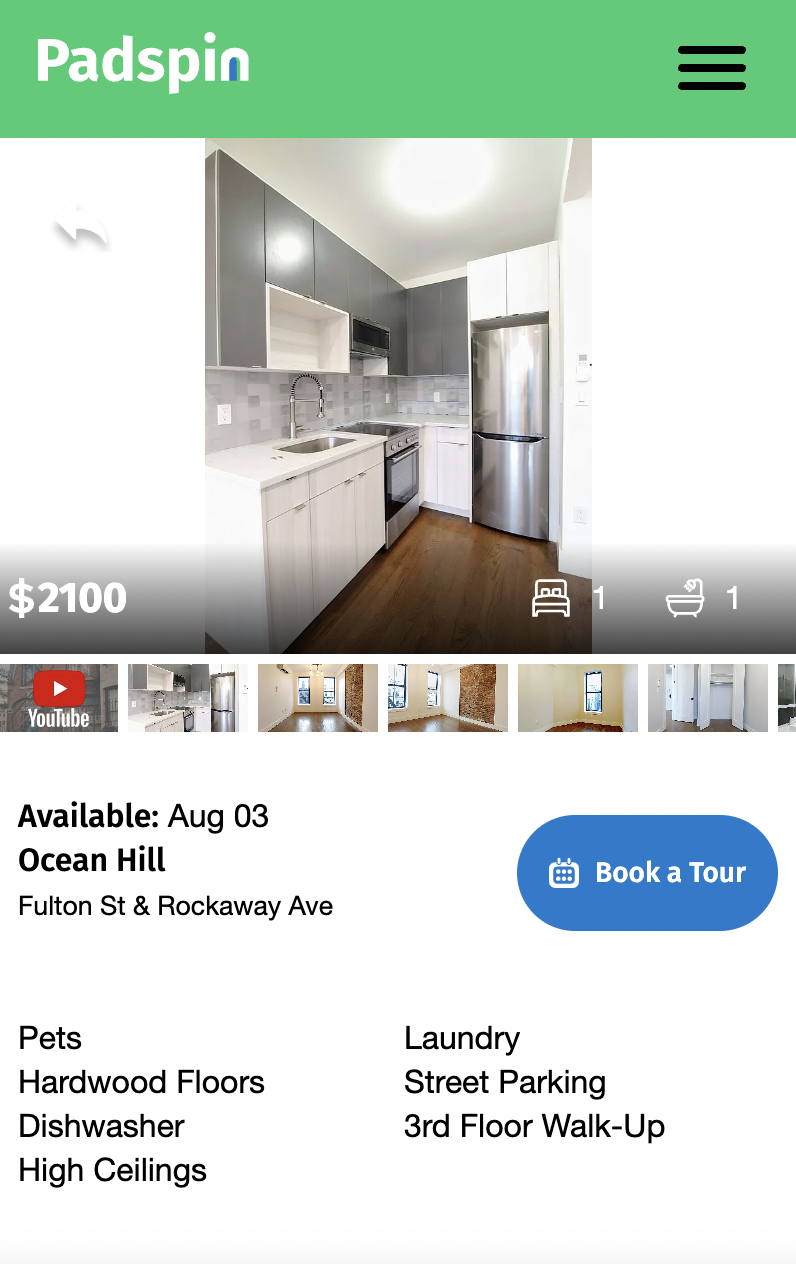Open the hamburger menu
This screenshot has height=1264, width=796.
711,68
